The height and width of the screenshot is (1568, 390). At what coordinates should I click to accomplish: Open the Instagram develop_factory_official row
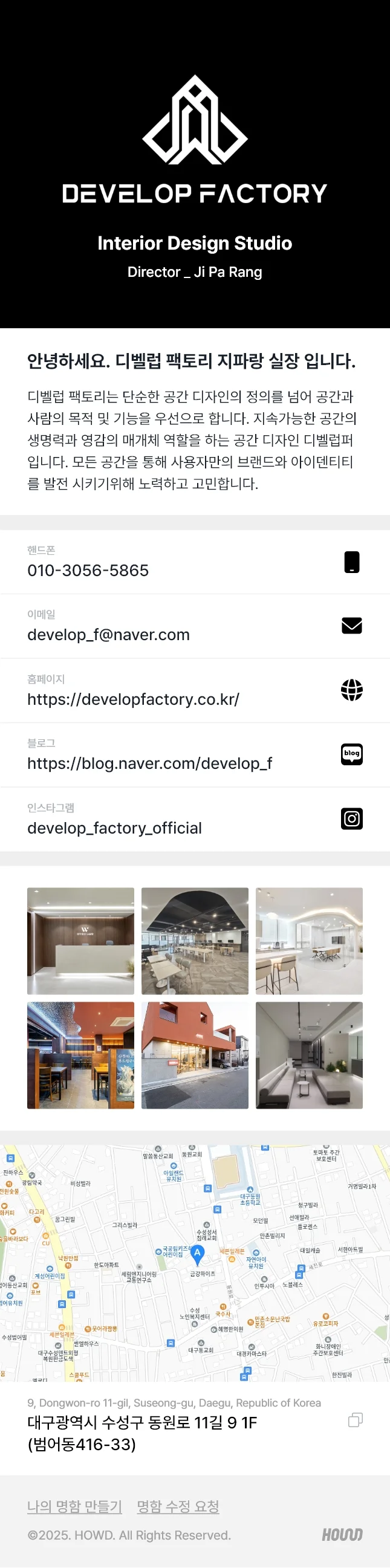(195, 819)
